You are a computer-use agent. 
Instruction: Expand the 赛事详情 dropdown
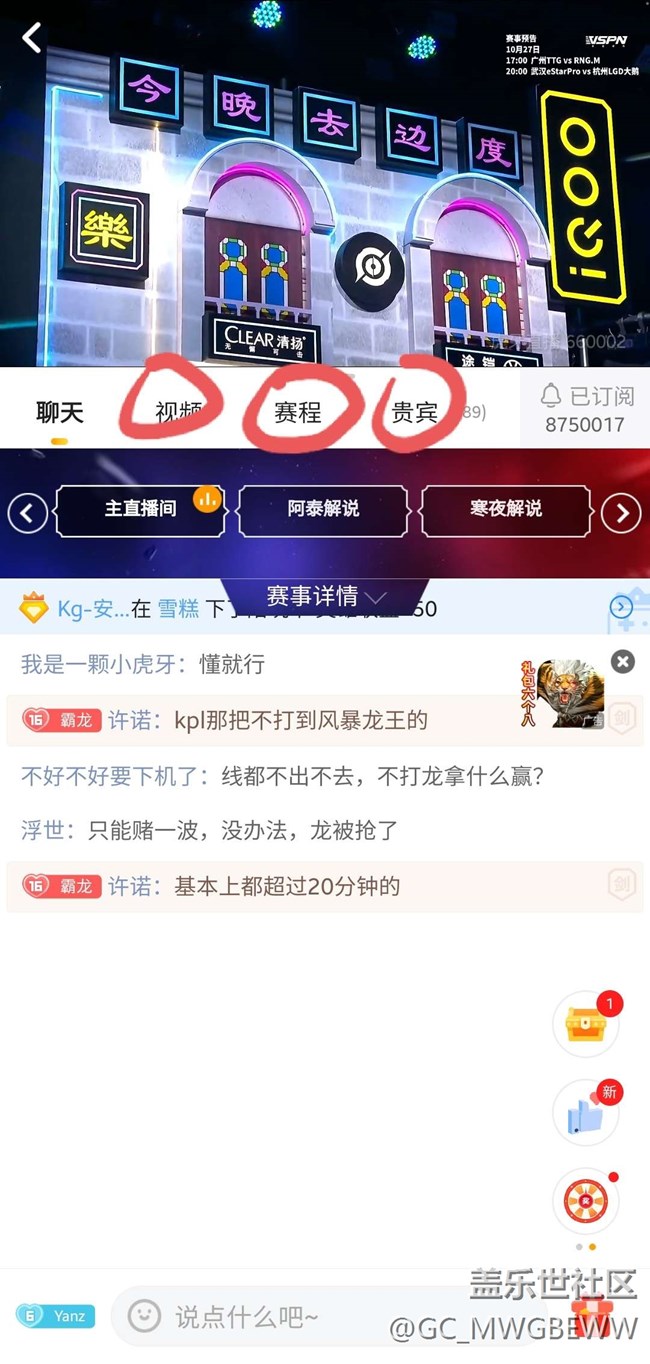coord(325,596)
